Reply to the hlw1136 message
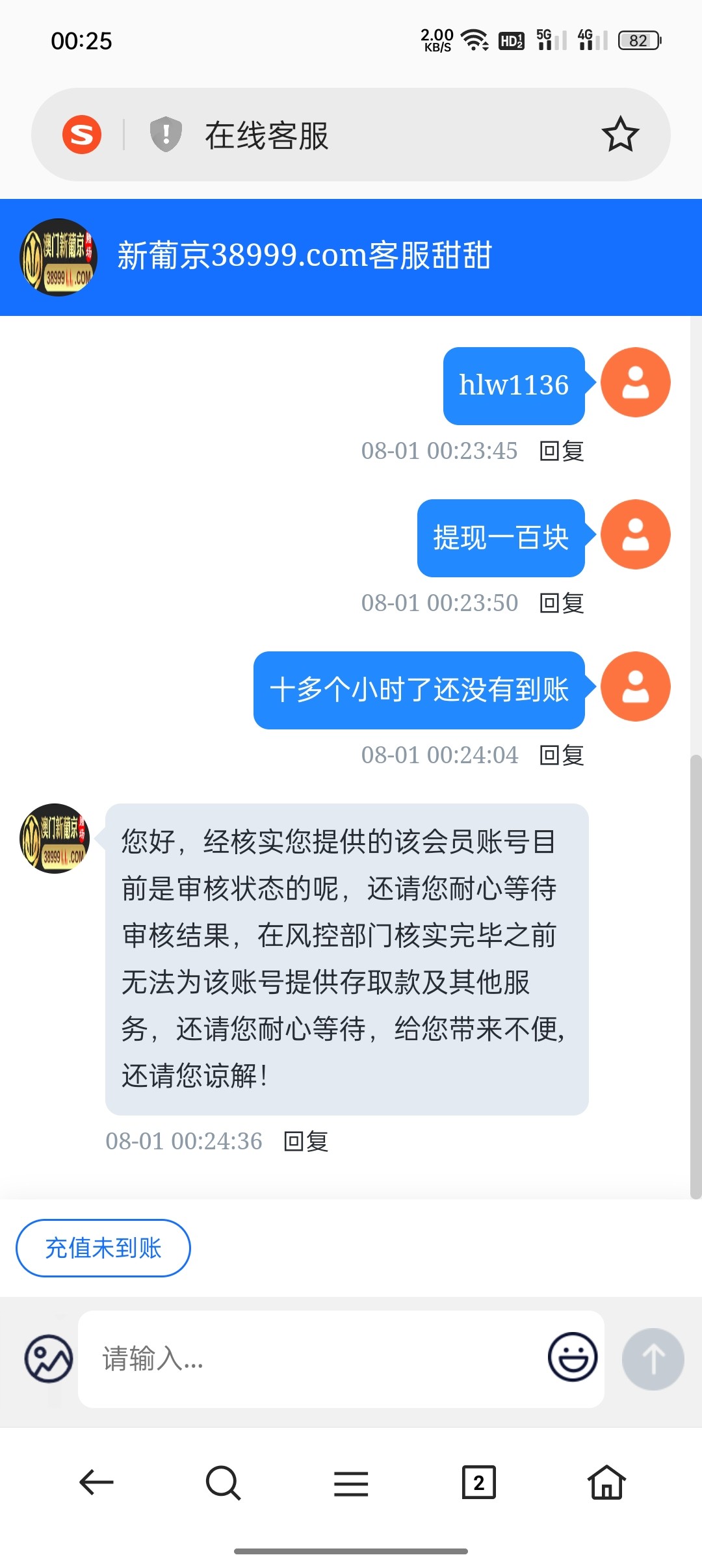702x1568 pixels. pos(562,451)
